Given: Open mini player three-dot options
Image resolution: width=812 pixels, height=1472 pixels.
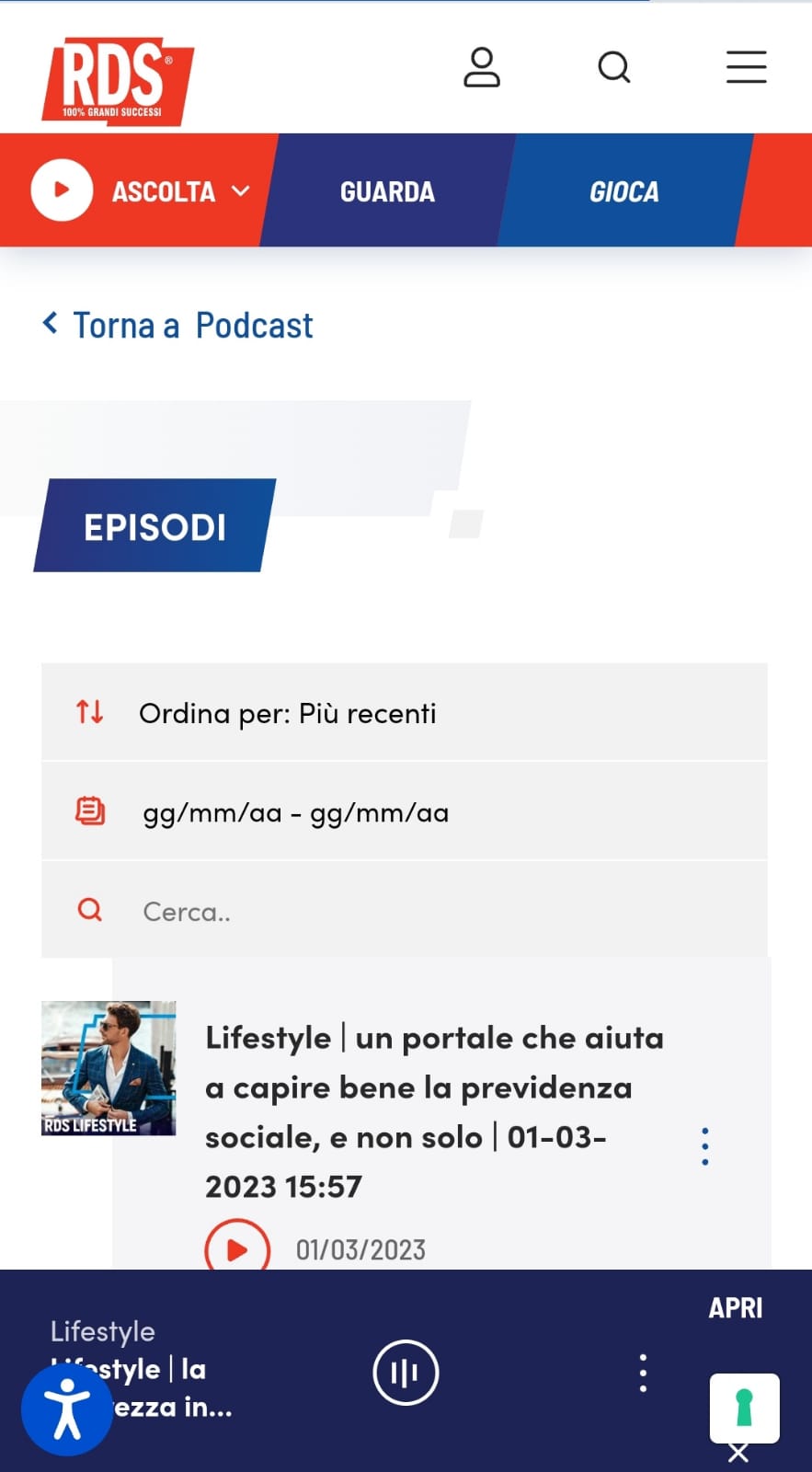Looking at the screenshot, I should click(x=643, y=1373).
